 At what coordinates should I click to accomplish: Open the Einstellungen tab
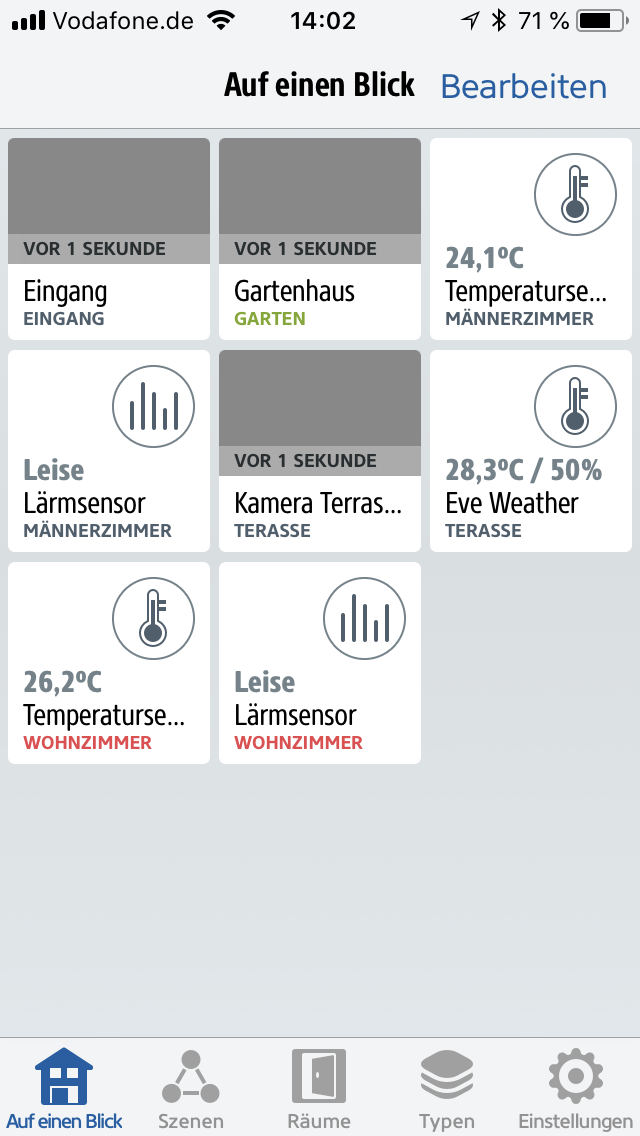(575, 1088)
